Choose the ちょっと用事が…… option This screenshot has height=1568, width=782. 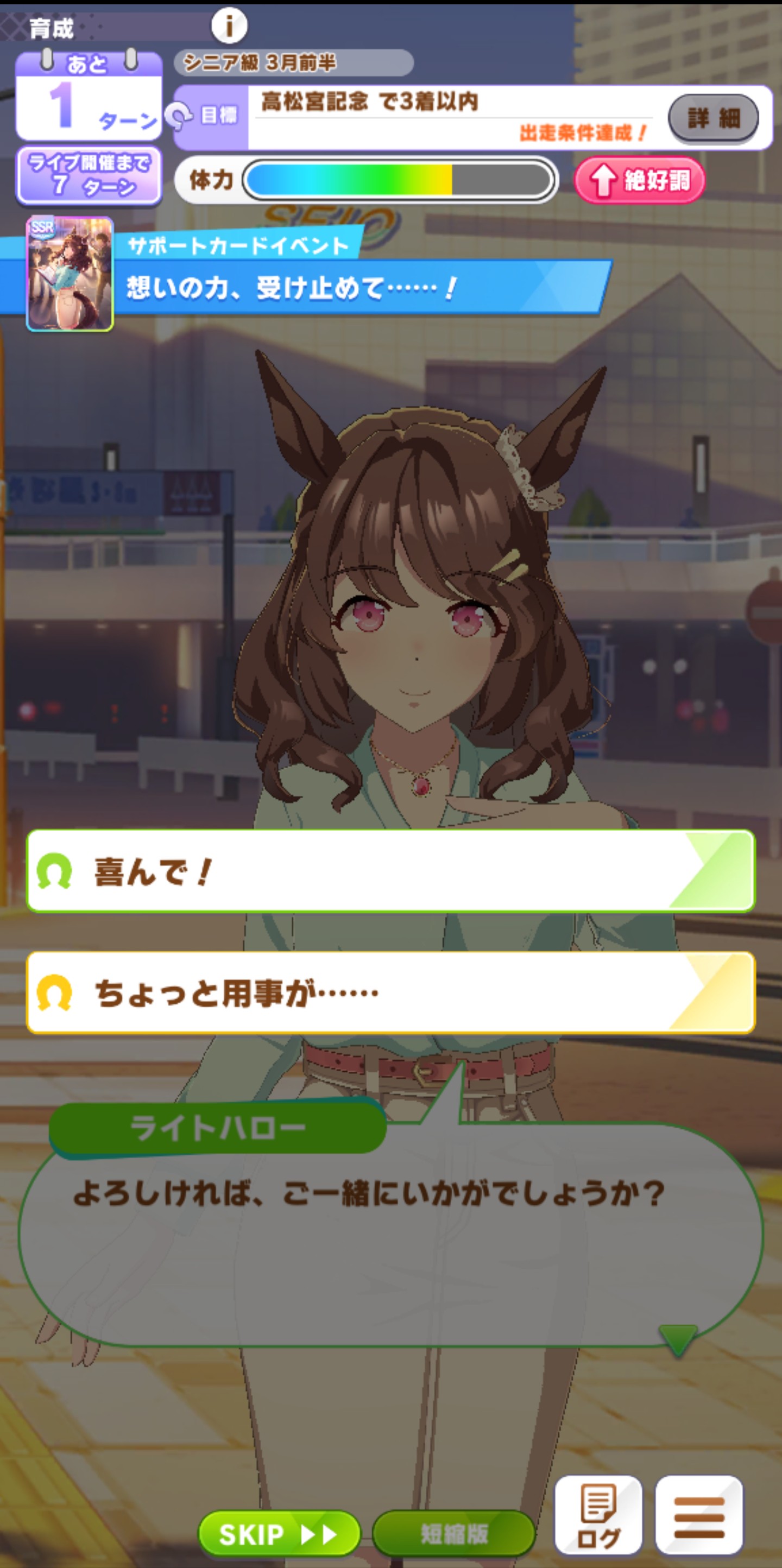pyautogui.click(x=390, y=993)
